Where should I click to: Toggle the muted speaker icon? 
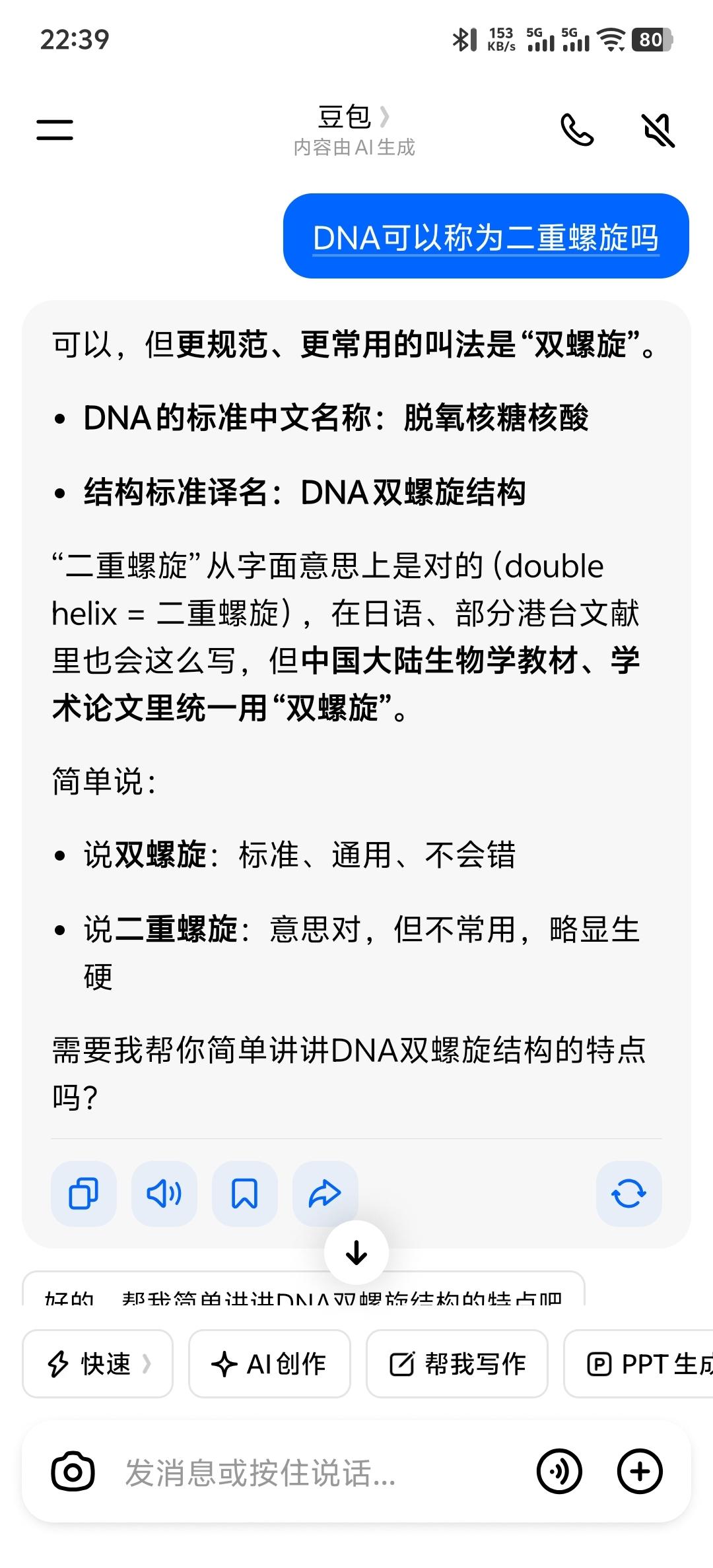[658, 129]
